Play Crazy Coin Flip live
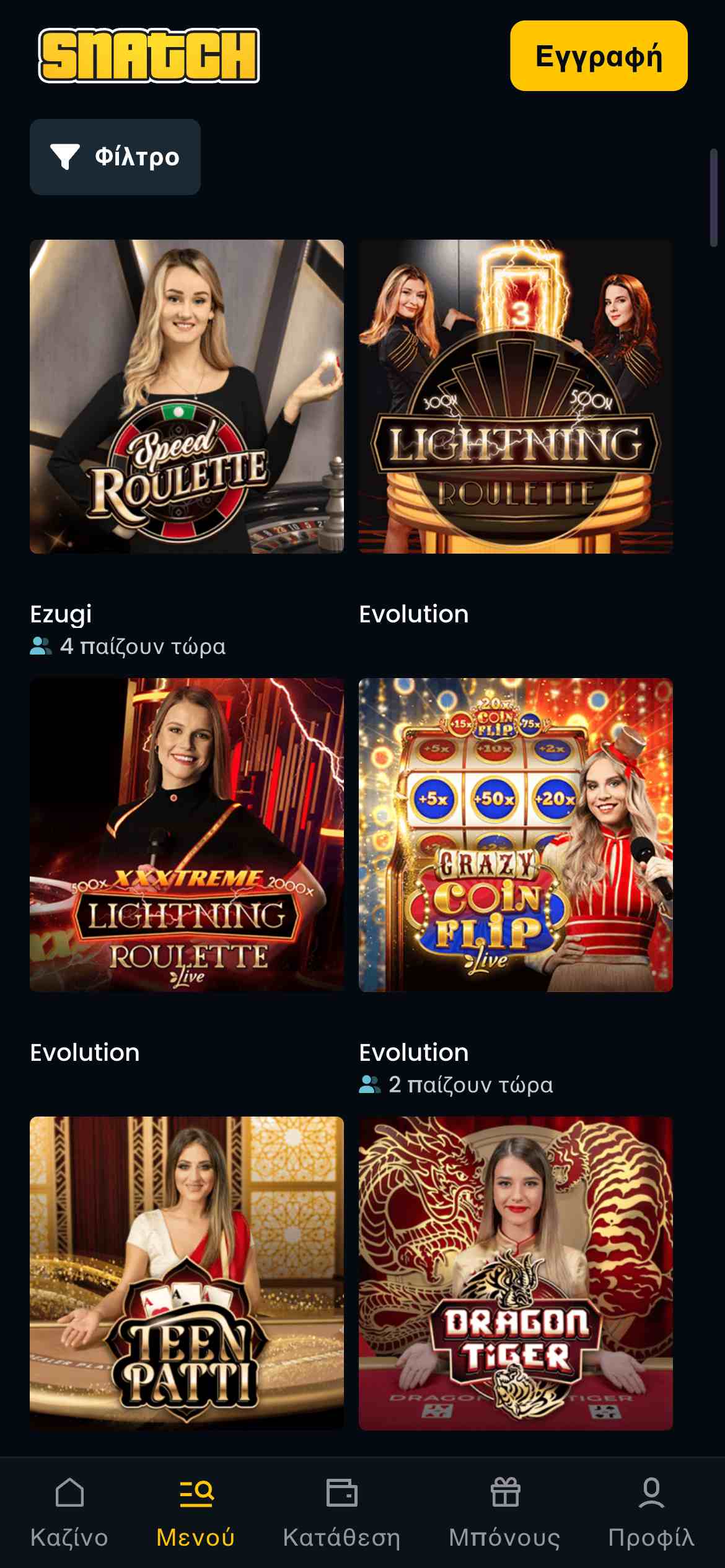Image resolution: width=725 pixels, height=1568 pixels. [516, 835]
